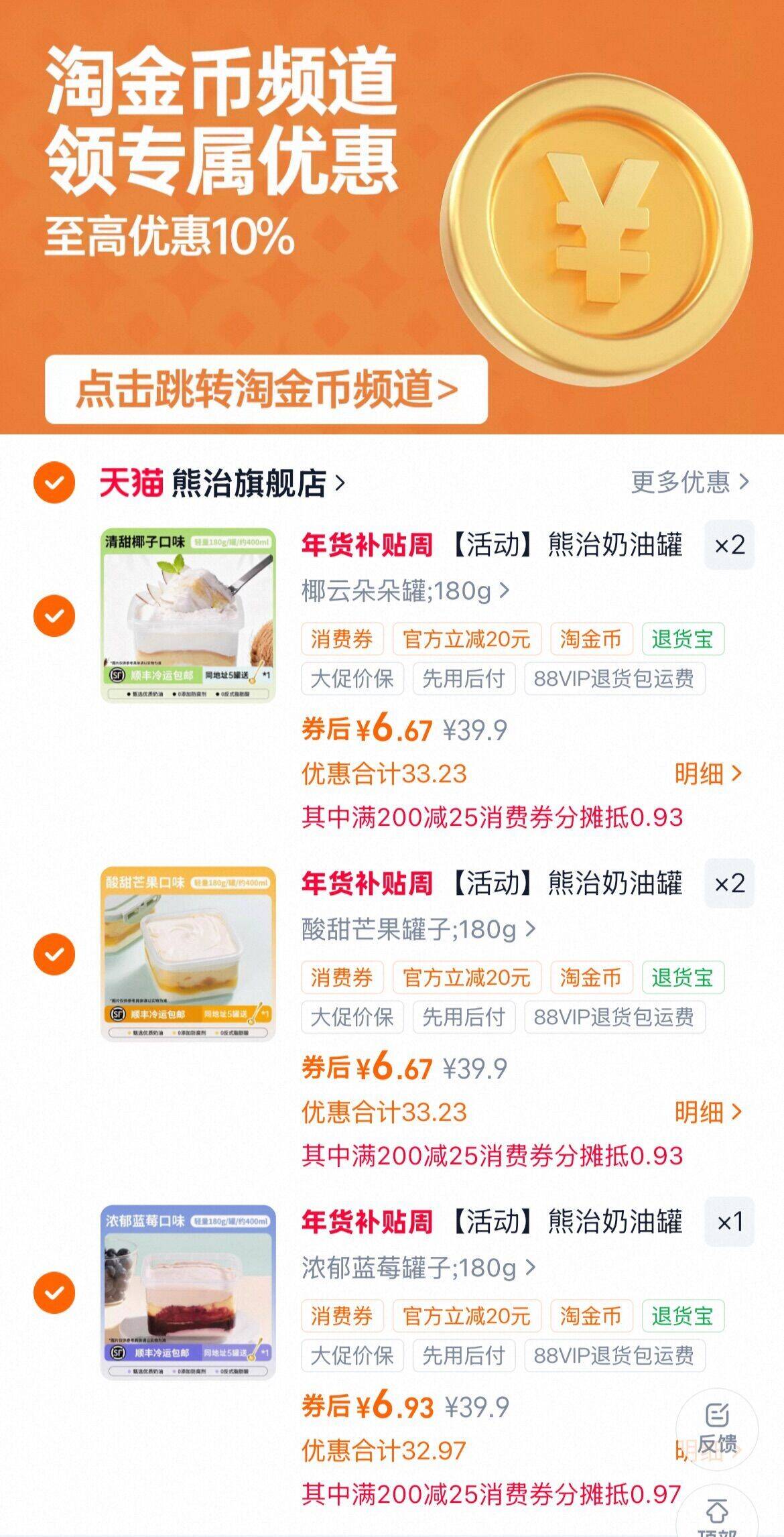Open the 浓郁蓝莓口味 product image
The width and height of the screenshot is (784, 1537).
click(x=188, y=1292)
